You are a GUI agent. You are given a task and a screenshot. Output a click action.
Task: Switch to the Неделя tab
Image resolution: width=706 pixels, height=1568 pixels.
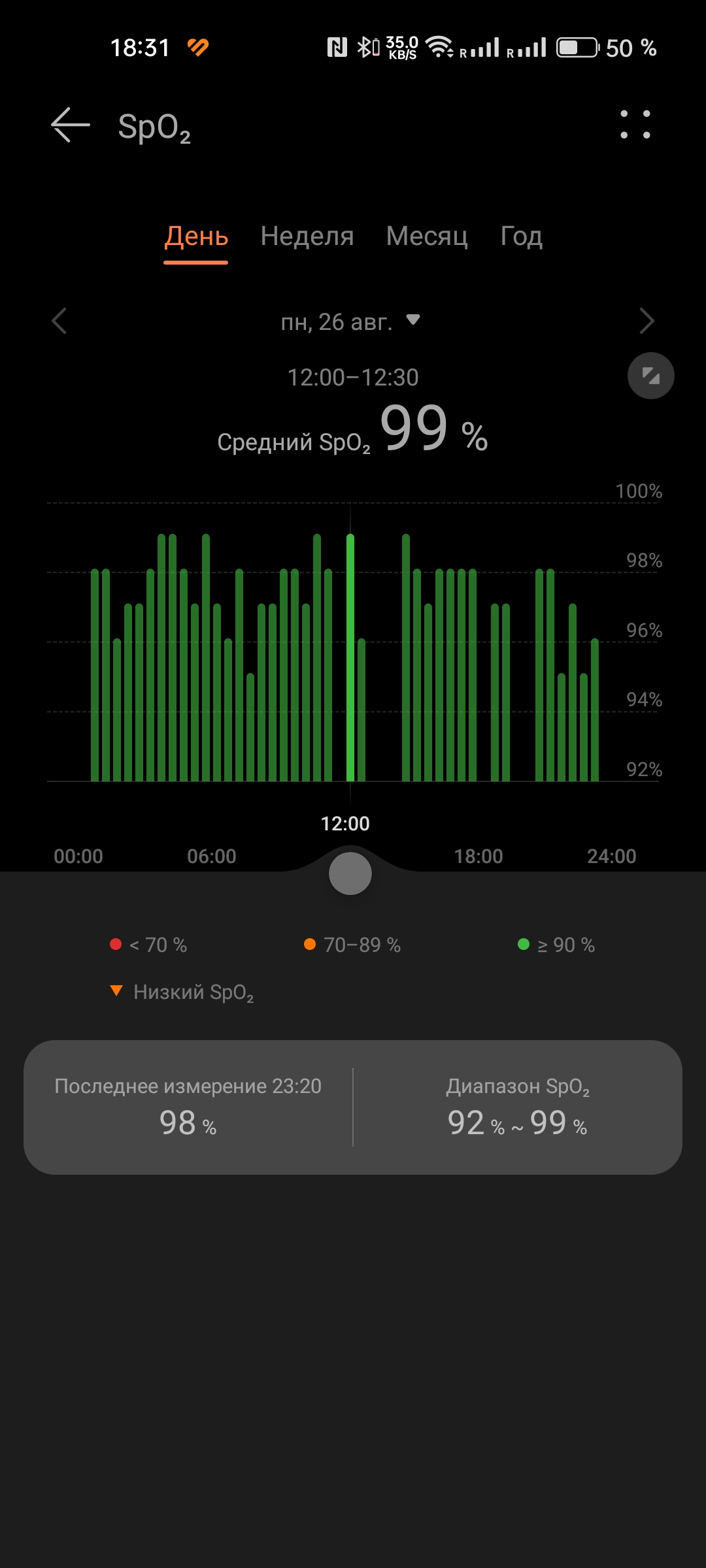pos(307,237)
